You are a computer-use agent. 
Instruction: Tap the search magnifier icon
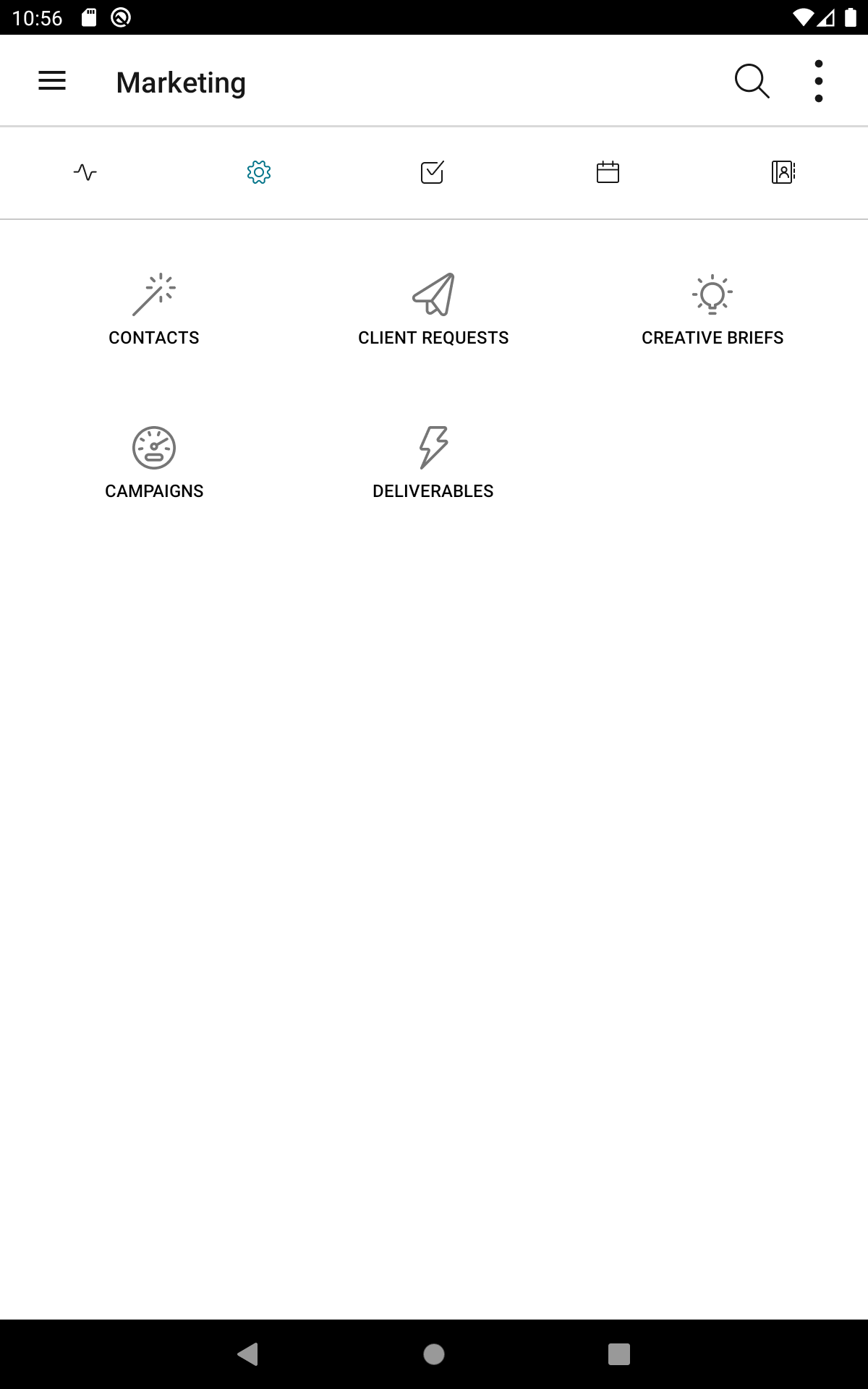pos(752,81)
